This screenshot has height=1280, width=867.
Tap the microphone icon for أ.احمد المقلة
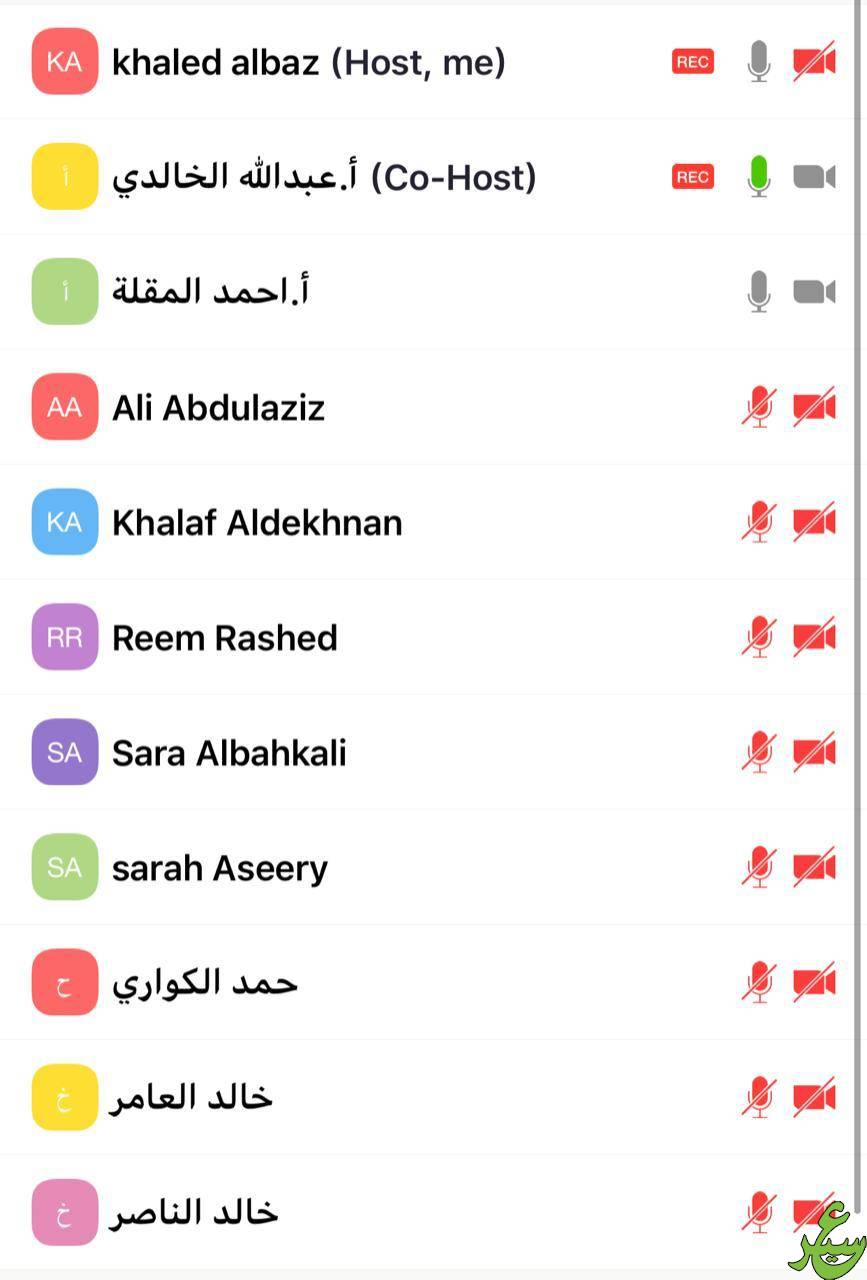759,292
